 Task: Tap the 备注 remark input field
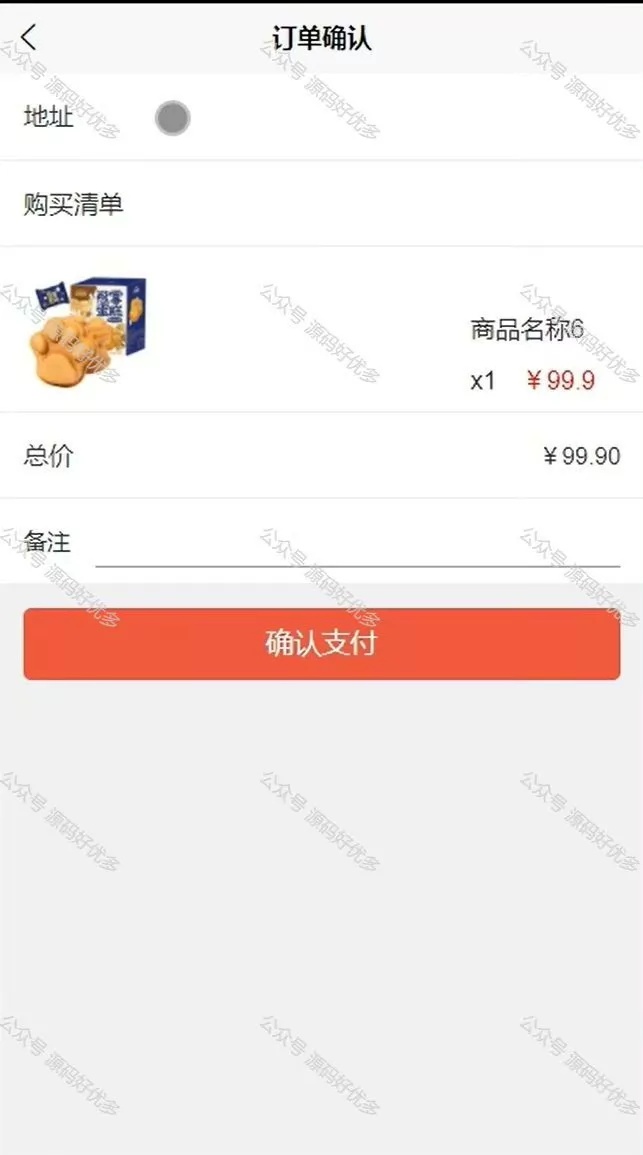[x=358, y=544]
